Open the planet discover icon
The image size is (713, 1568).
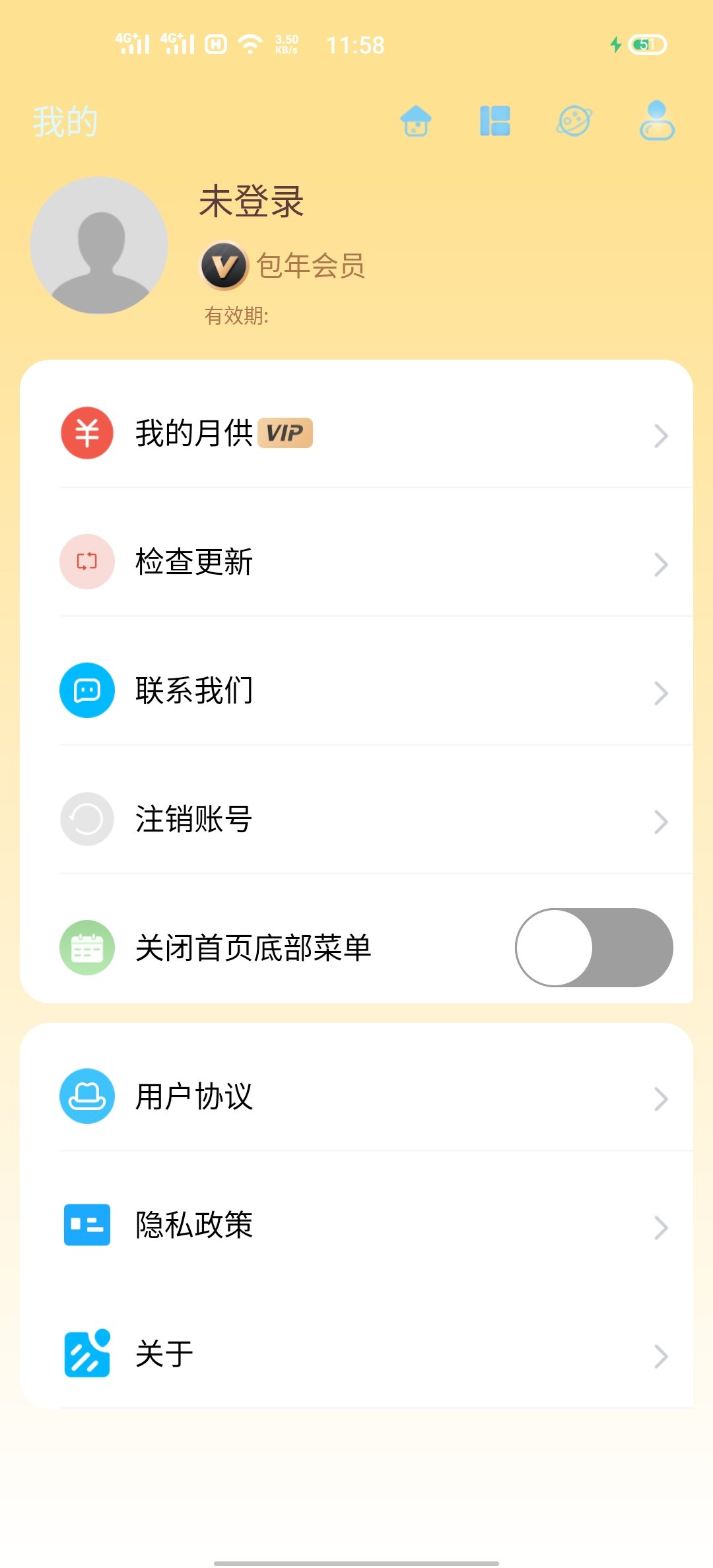tap(574, 121)
